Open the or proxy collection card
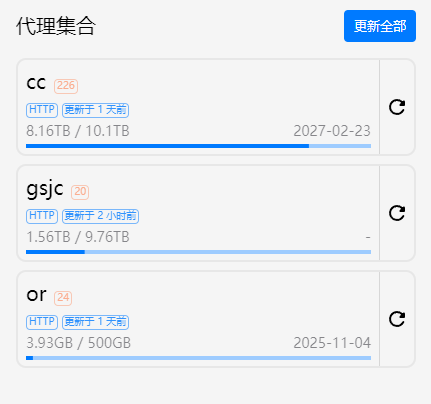 coord(198,319)
